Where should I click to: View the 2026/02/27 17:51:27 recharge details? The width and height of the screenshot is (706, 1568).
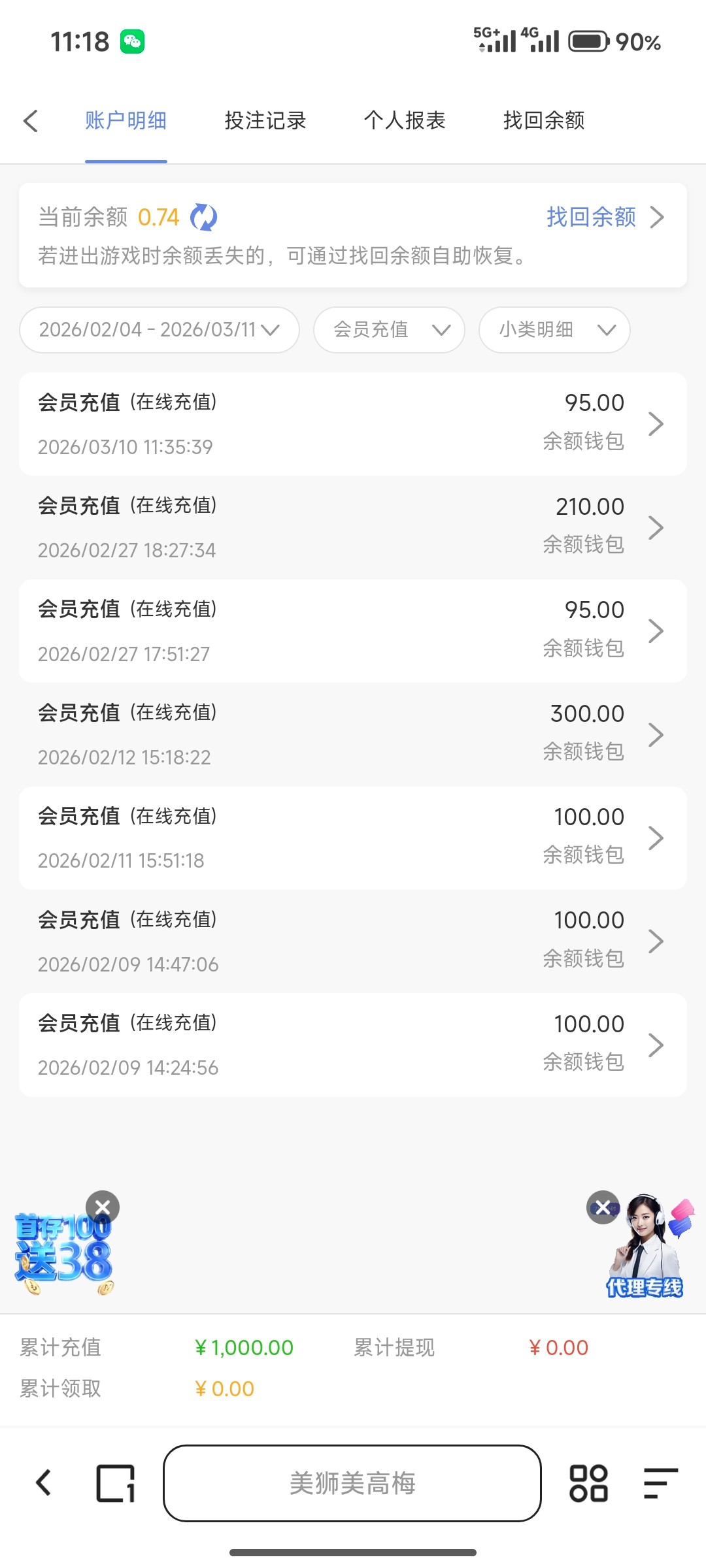click(353, 631)
